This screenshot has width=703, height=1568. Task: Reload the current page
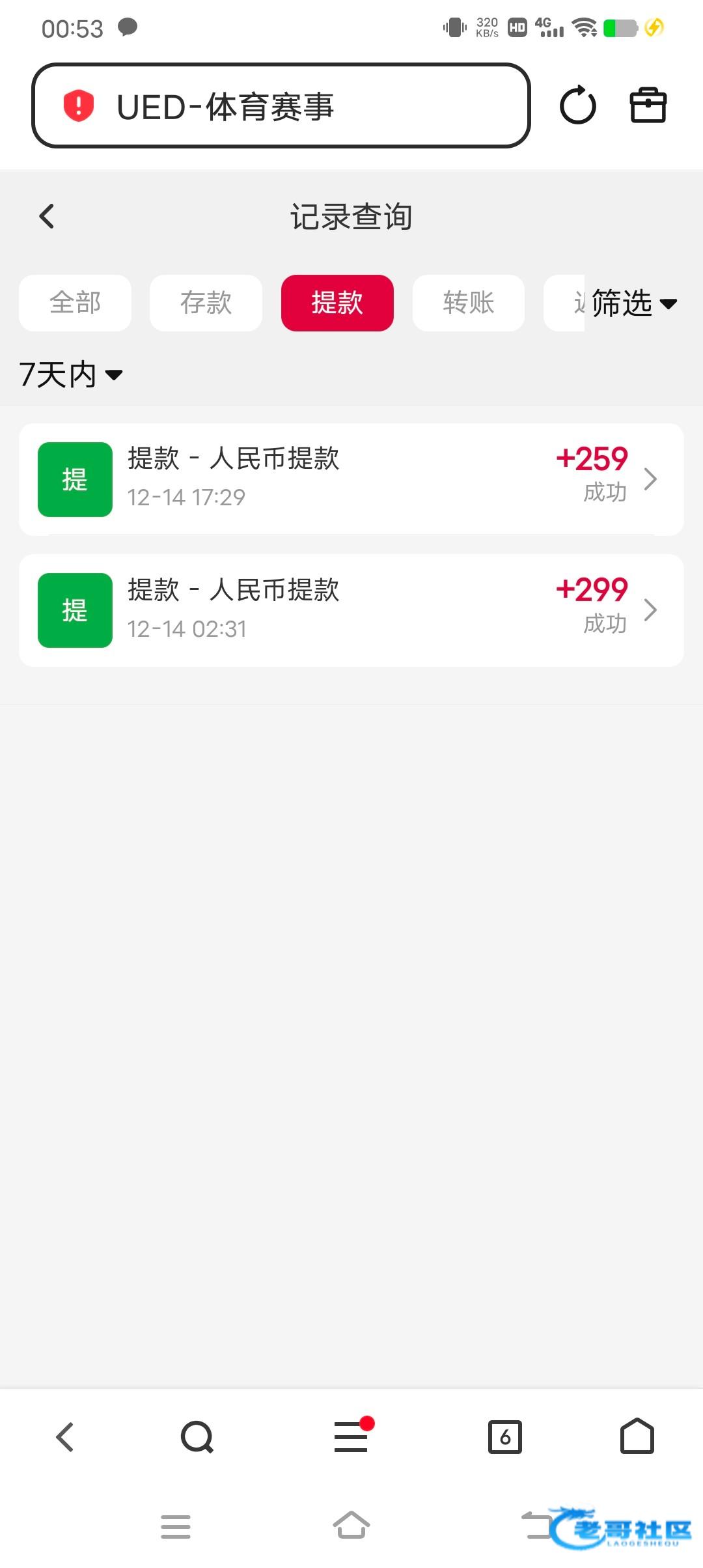tap(577, 105)
